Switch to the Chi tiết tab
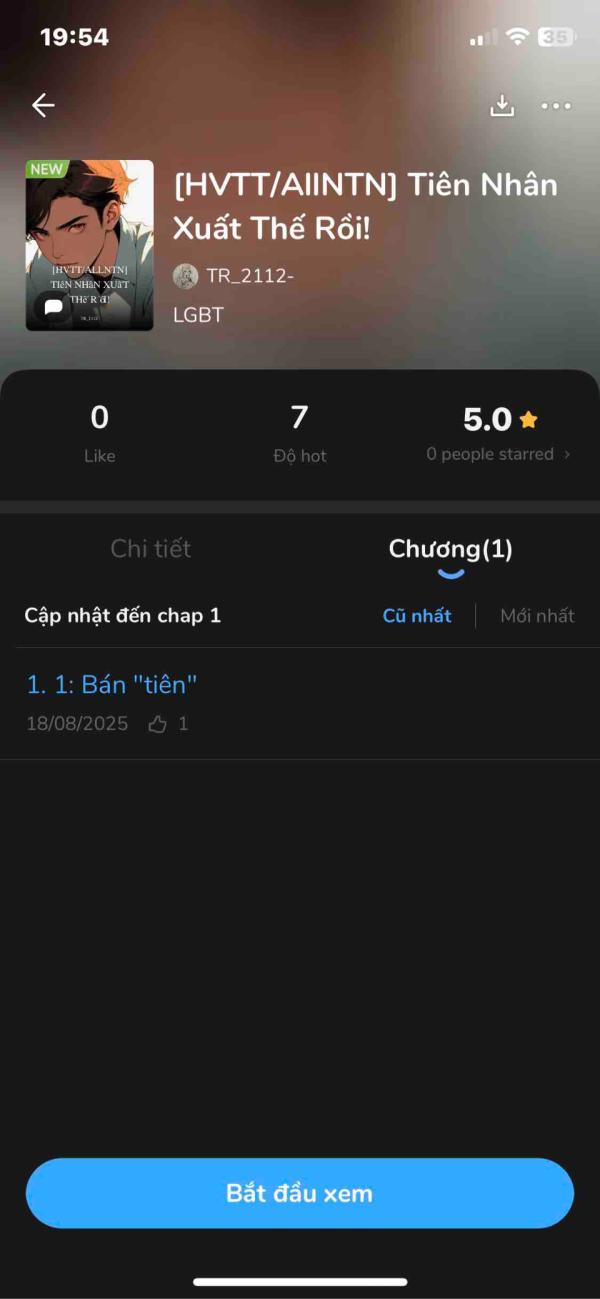 click(x=151, y=548)
